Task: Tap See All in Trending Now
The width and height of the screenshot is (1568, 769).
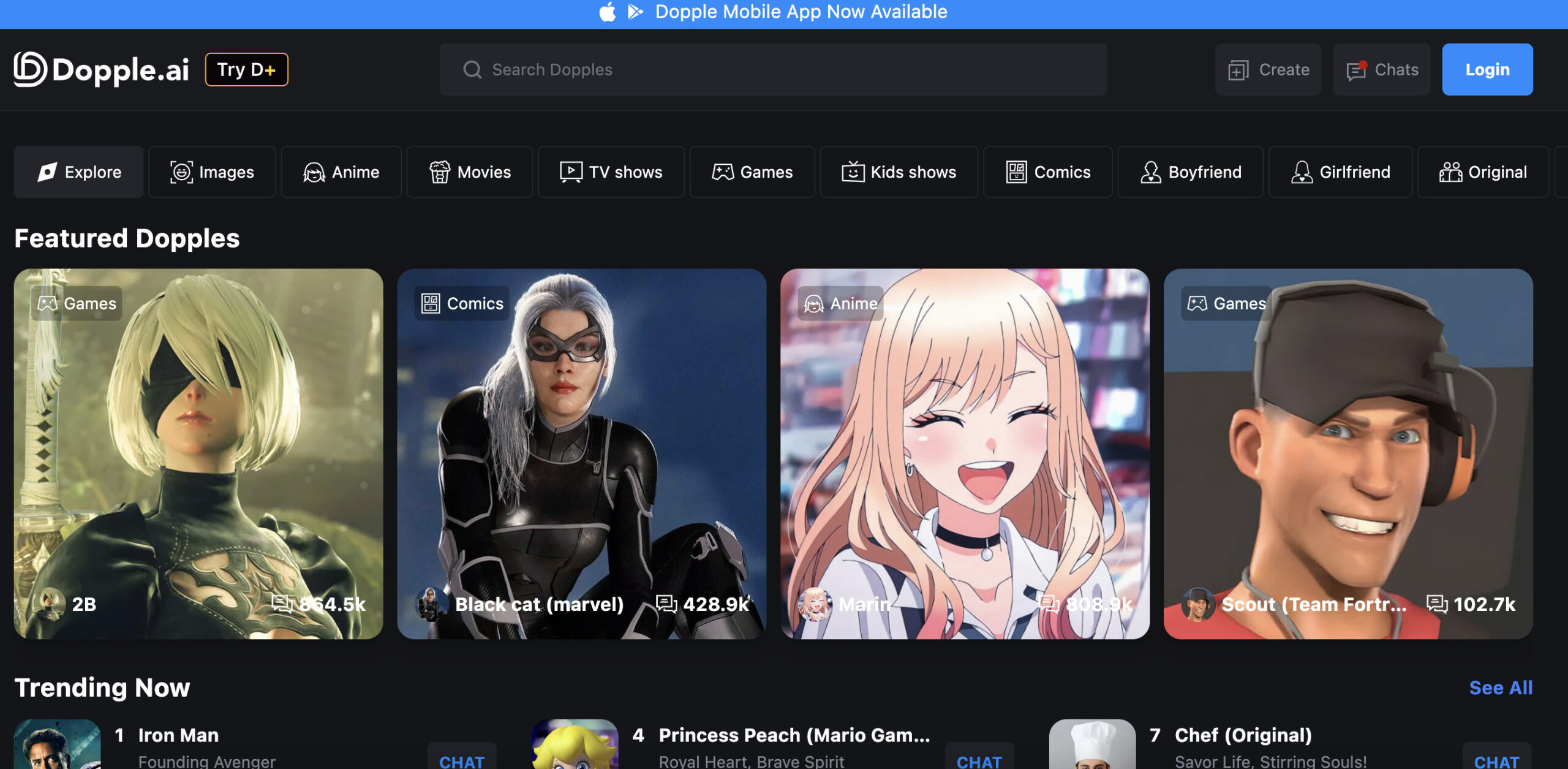Action: (x=1500, y=688)
